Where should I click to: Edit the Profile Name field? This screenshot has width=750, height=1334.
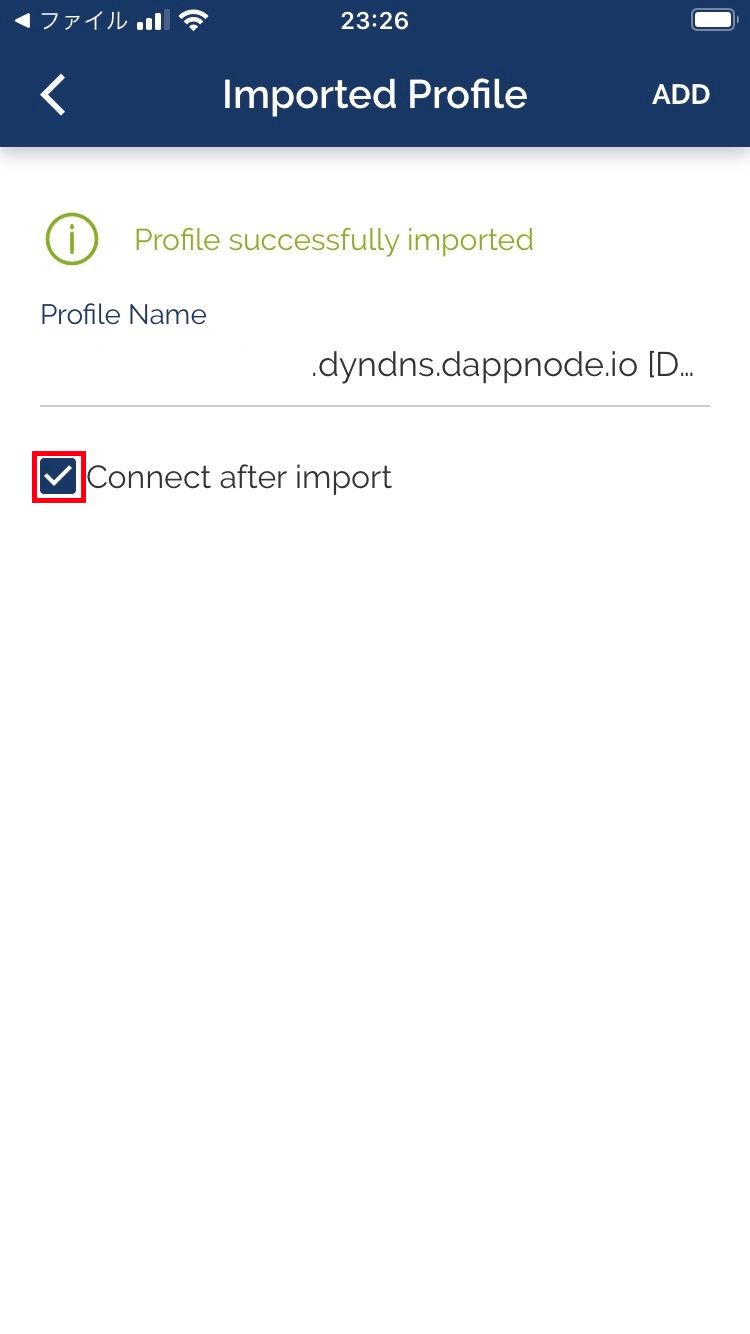[x=375, y=366]
